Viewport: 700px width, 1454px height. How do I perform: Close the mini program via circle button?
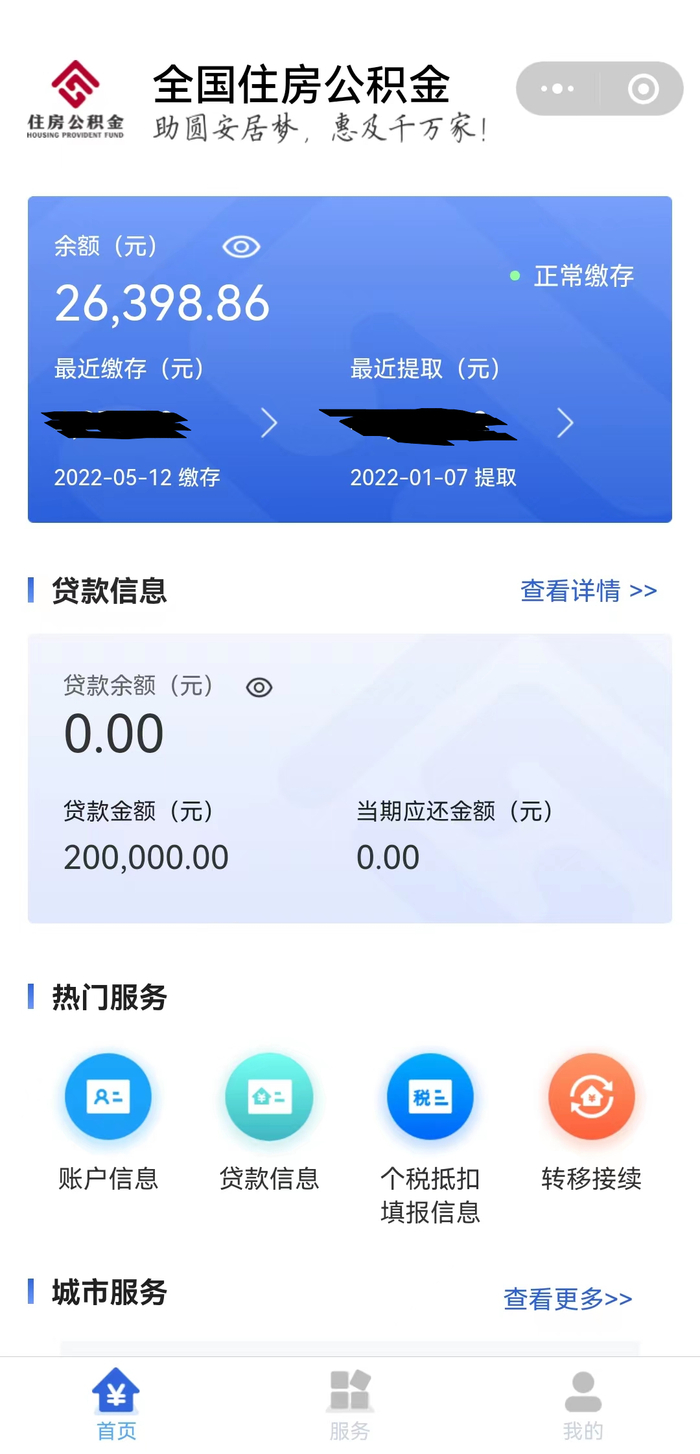[643, 89]
